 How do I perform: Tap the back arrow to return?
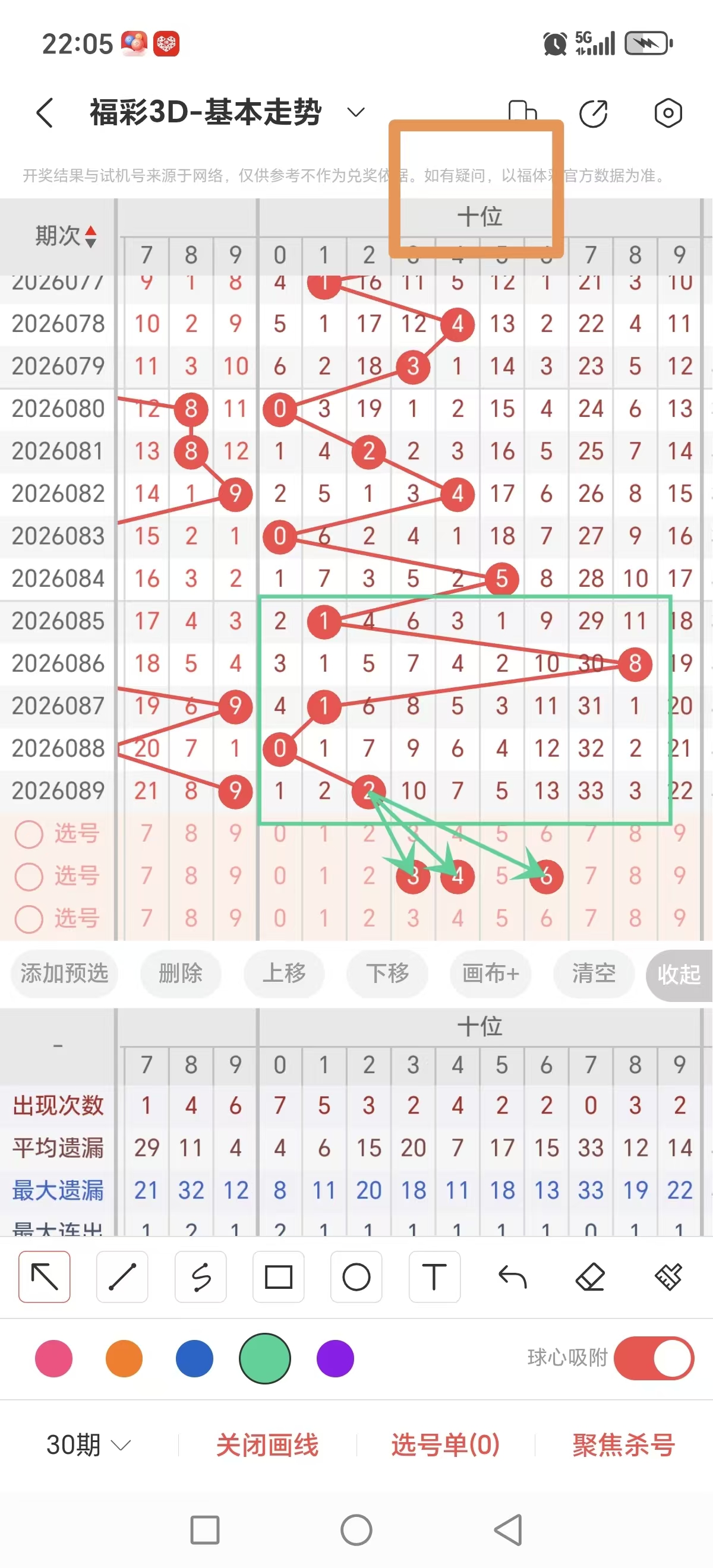tap(45, 112)
